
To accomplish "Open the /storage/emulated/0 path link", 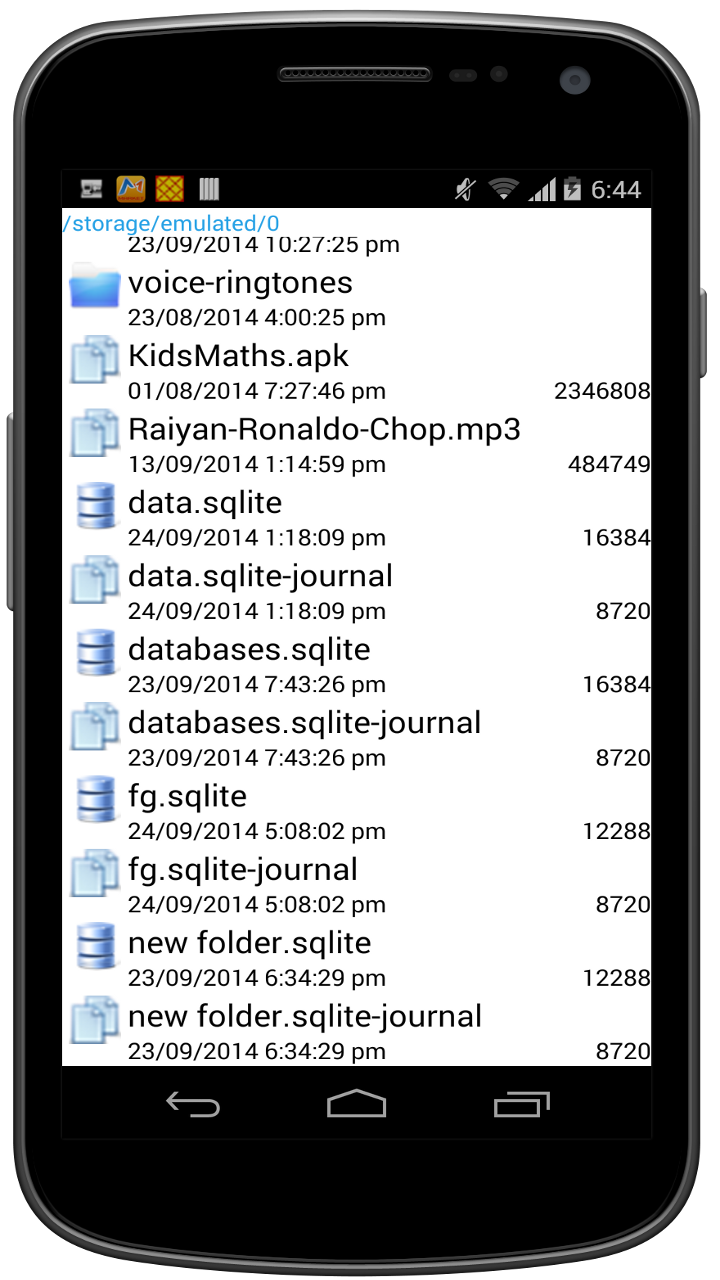I will tap(171, 224).
